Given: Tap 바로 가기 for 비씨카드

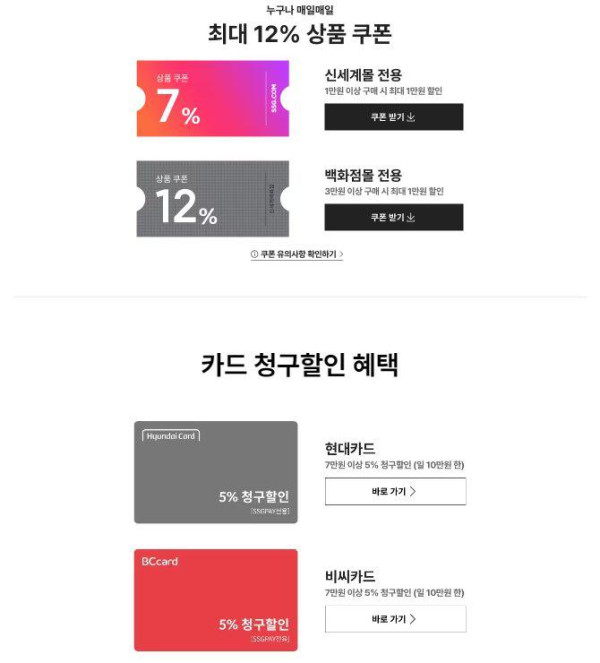Looking at the screenshot, I should (x=395, y=619).
